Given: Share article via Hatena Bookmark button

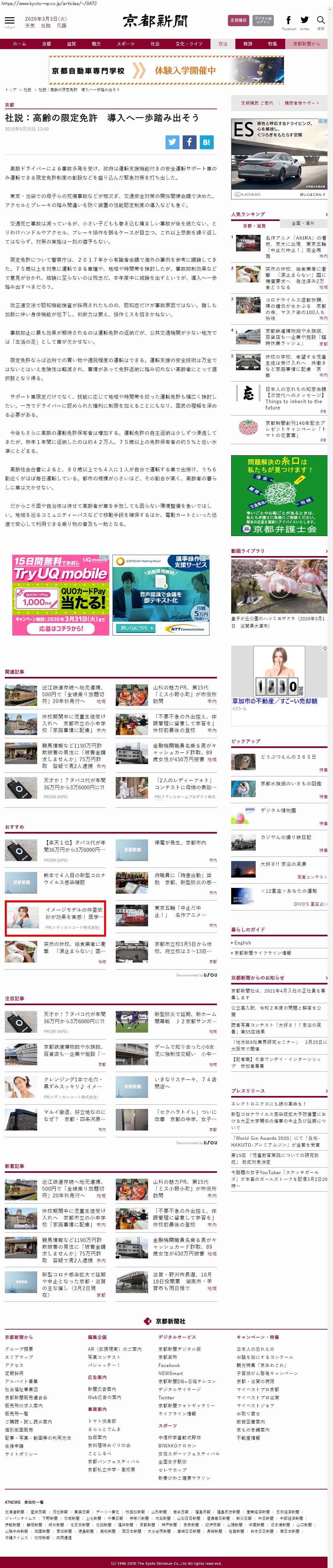Looking at the screenshot, I should tap(206, 142).
